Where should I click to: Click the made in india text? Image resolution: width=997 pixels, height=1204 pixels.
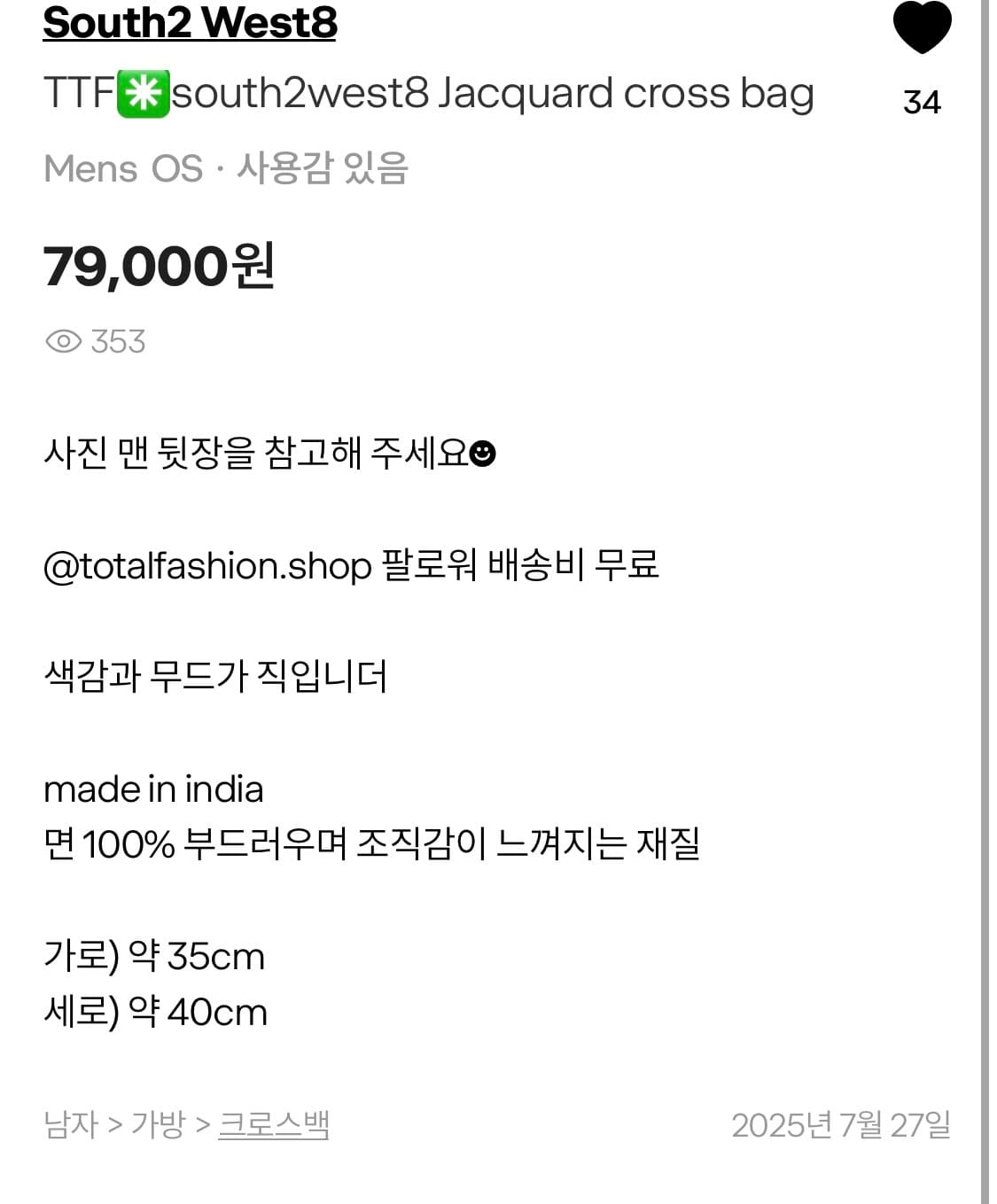(x=152, y=789)
